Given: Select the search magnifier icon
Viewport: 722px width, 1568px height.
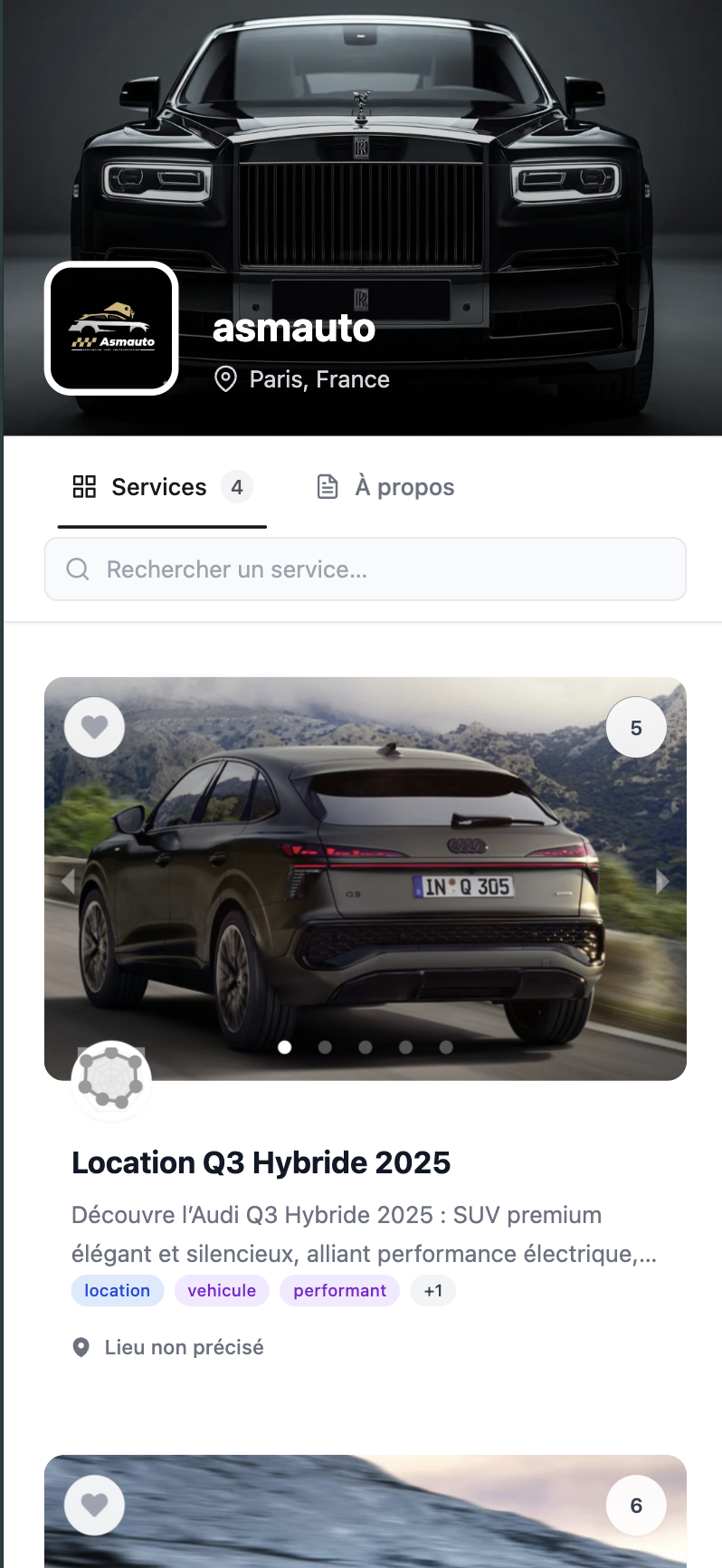Looking at the screenshot, I should 78,569.
